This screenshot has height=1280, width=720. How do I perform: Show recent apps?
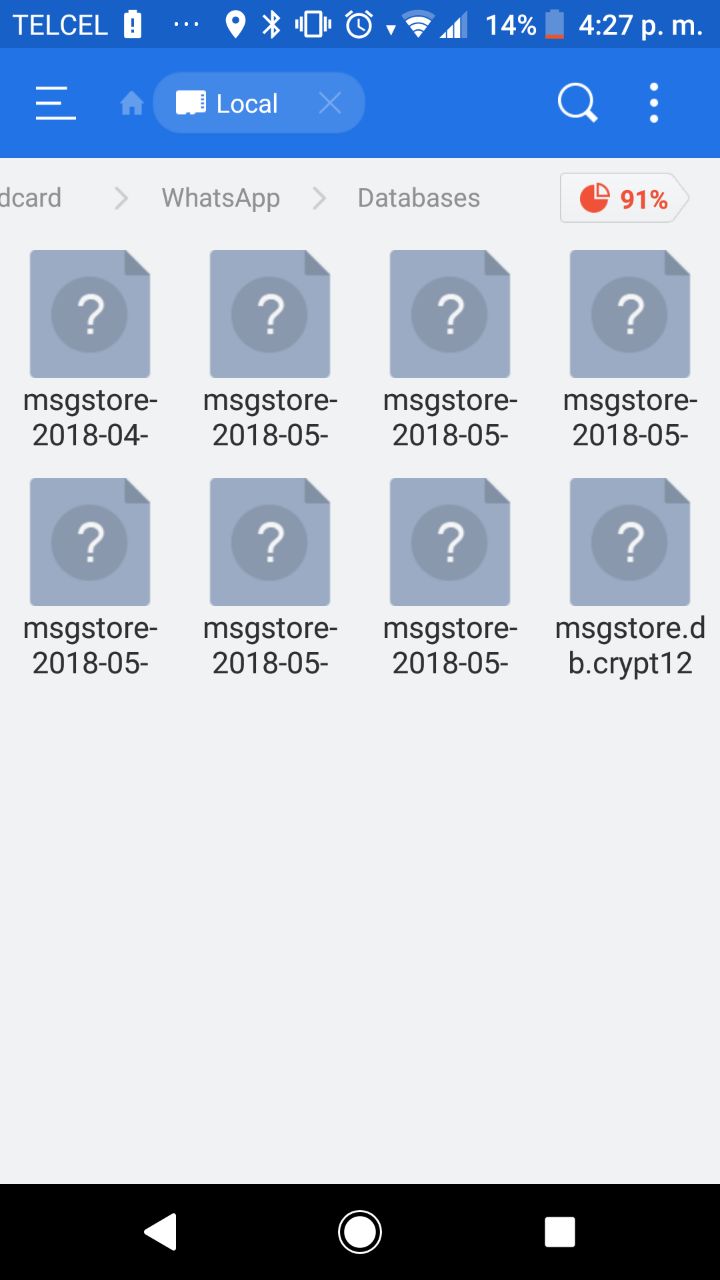click(559, 1232)
